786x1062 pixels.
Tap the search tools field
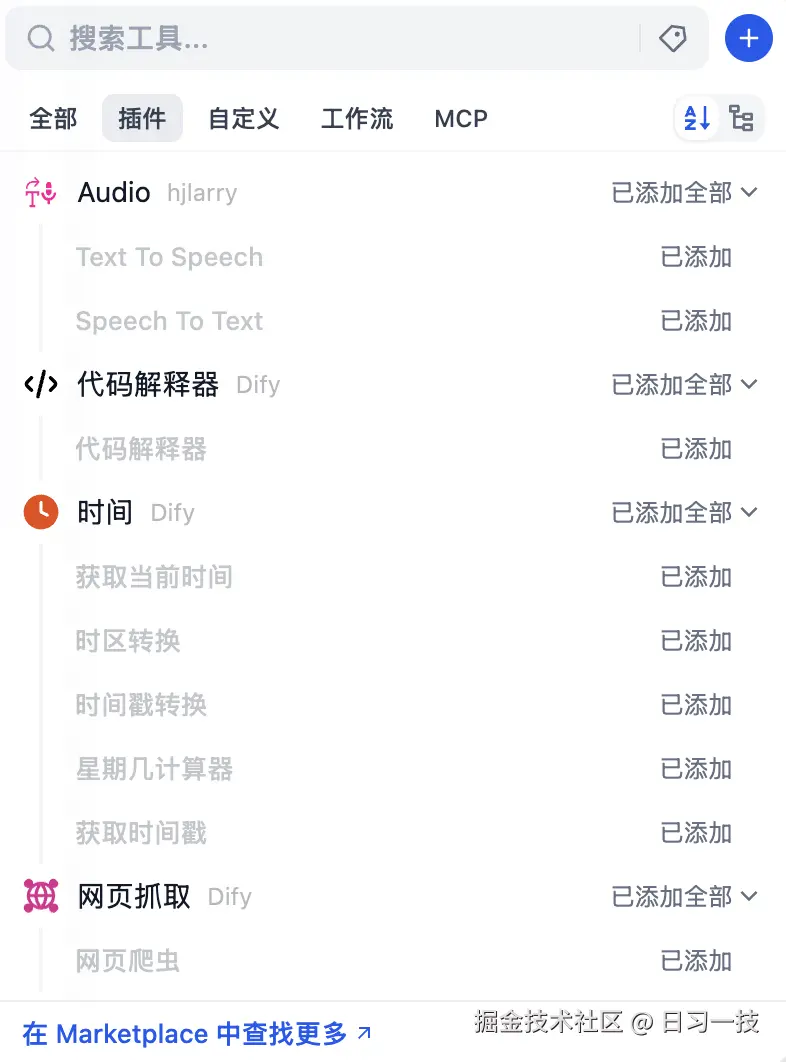coord(330,39)
